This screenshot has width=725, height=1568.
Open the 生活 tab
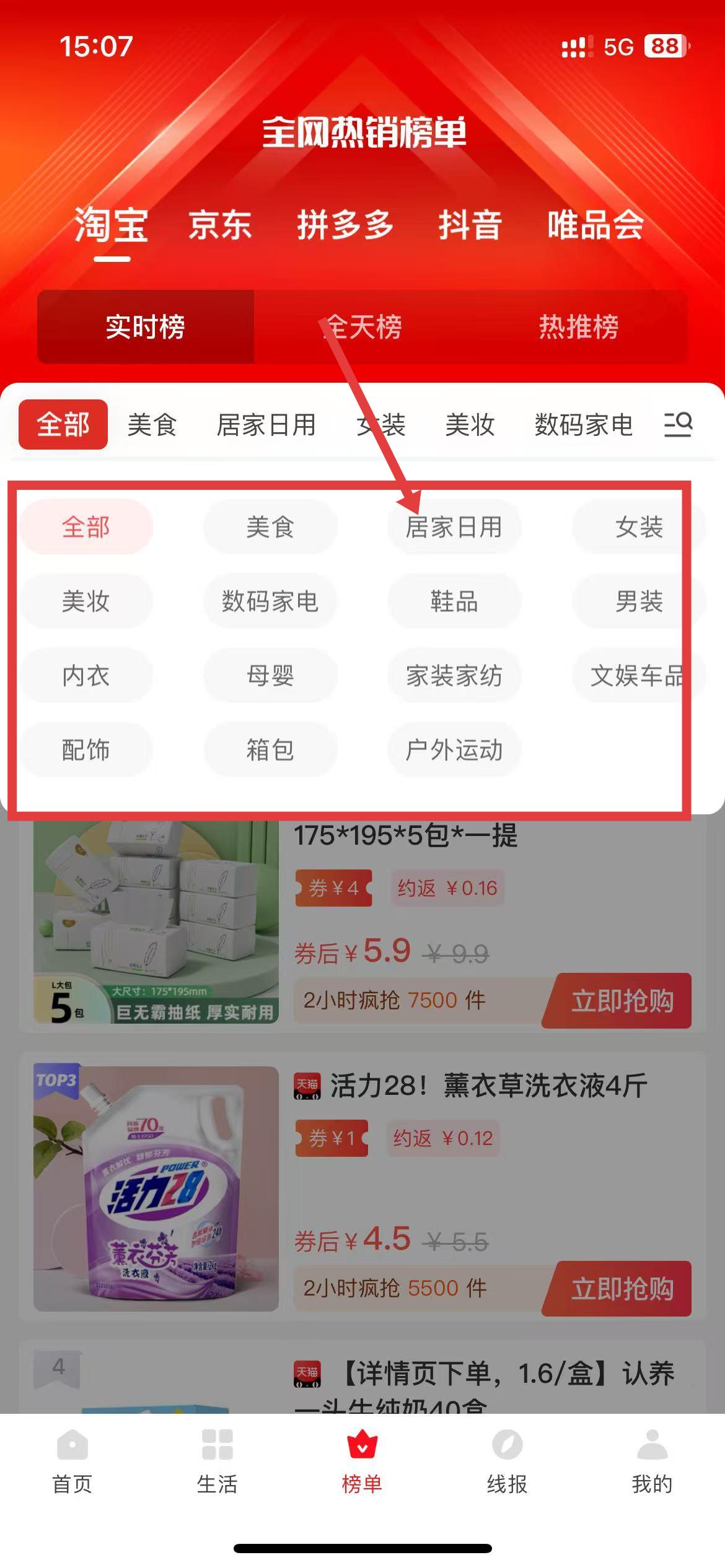[217, 1461]
